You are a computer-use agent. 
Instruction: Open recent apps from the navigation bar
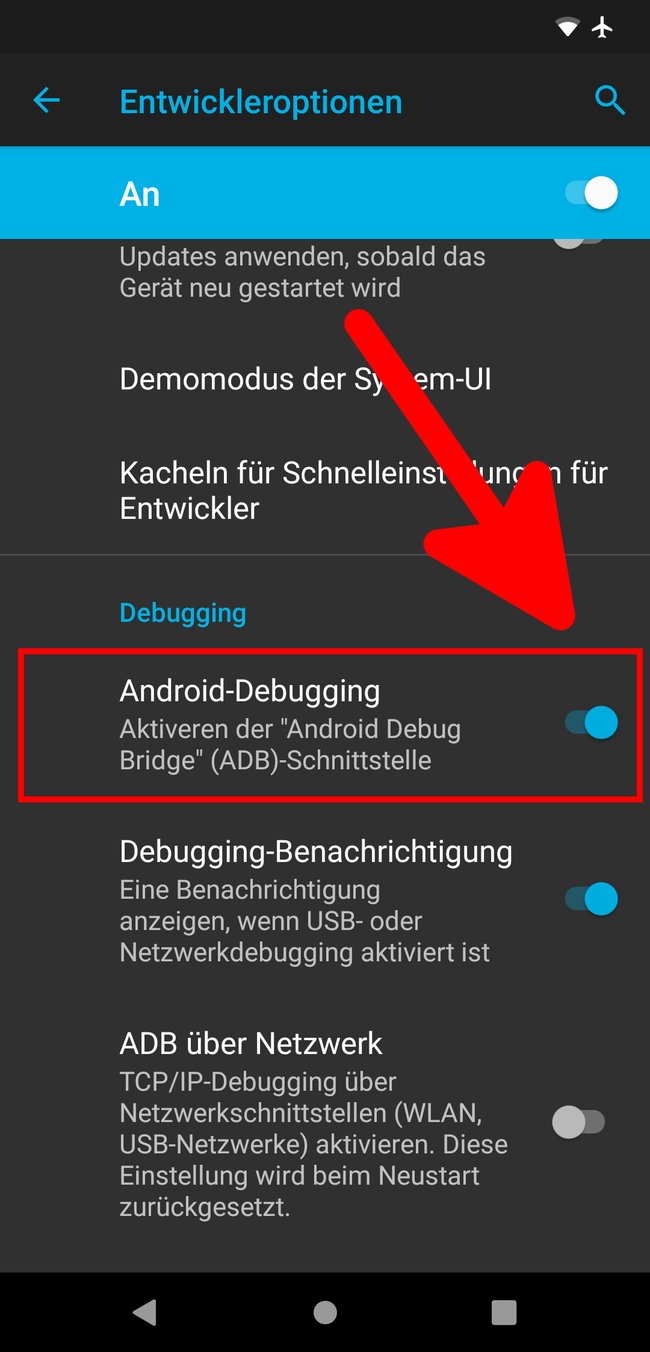pyautogui.click(x=504, y=1312)
